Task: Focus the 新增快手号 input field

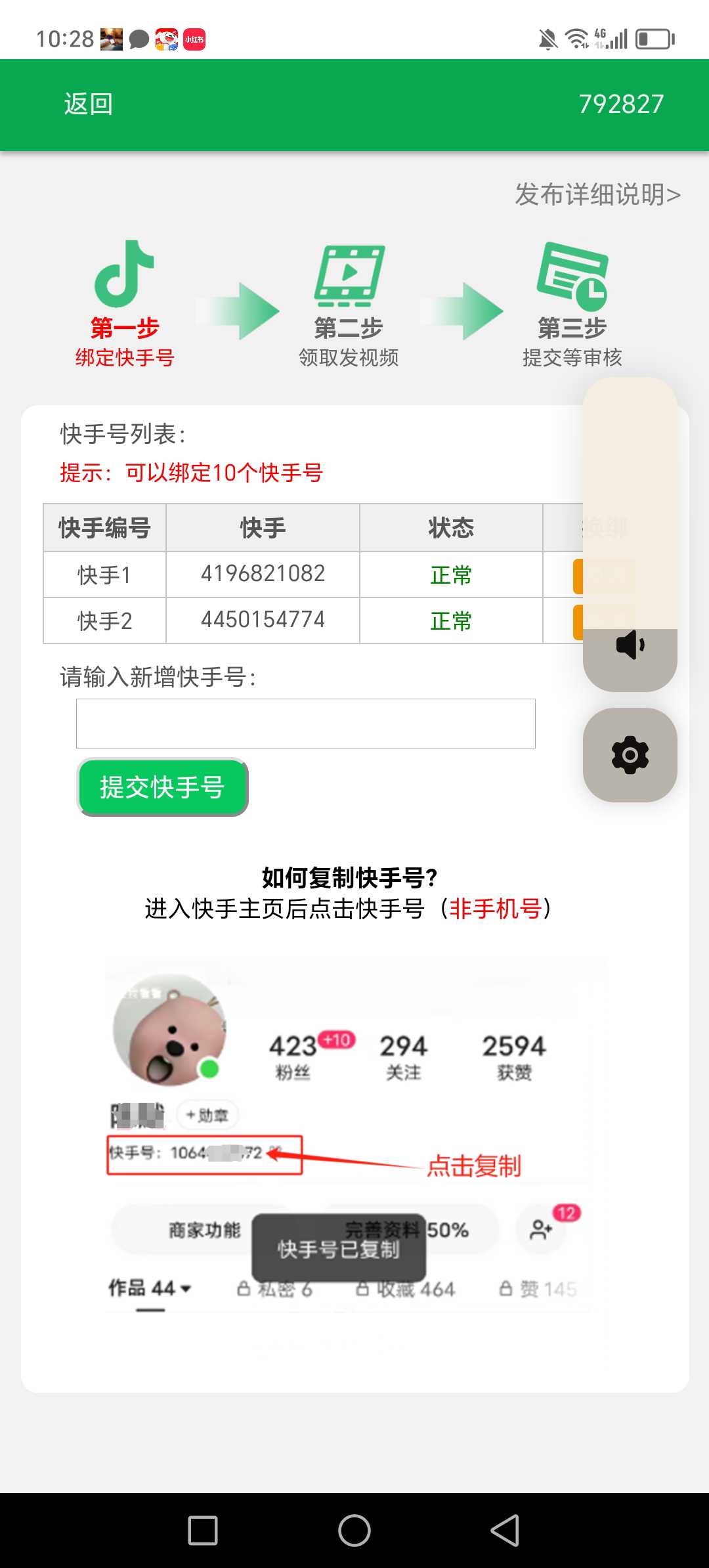Action: coord(305,724)
